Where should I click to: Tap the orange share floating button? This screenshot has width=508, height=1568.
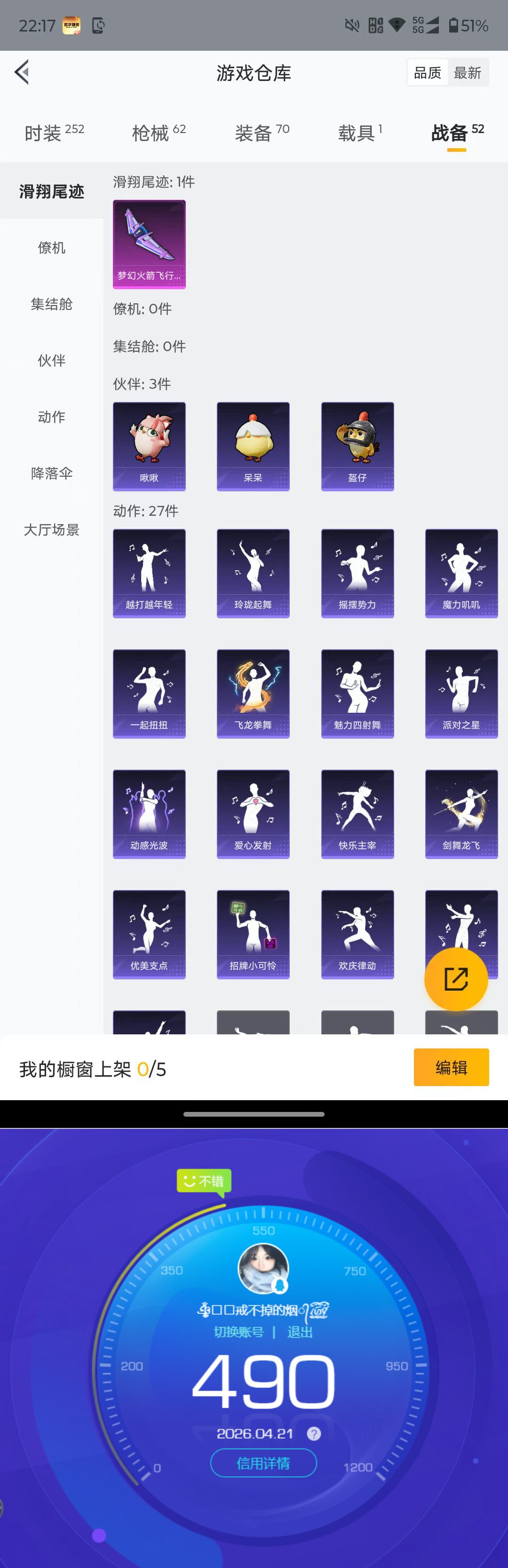(x=456, y=979)
